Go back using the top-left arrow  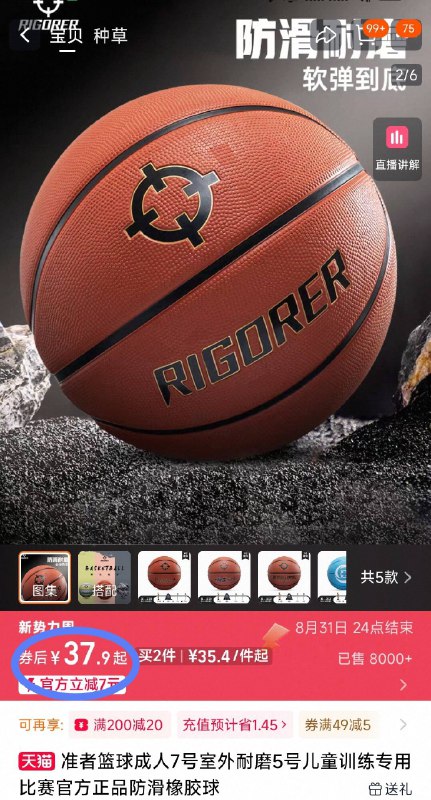coord(25,35)
